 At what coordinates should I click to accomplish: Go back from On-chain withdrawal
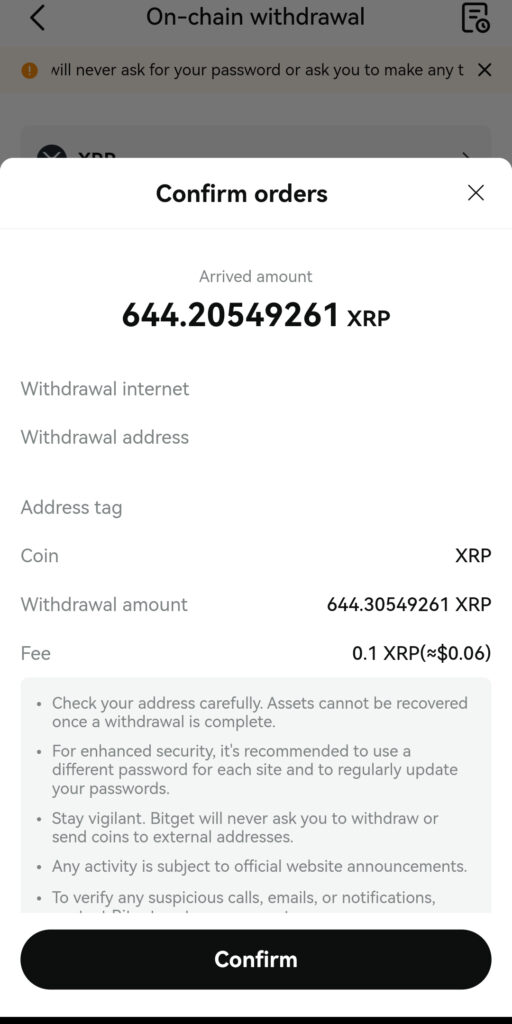click(37, 18)
